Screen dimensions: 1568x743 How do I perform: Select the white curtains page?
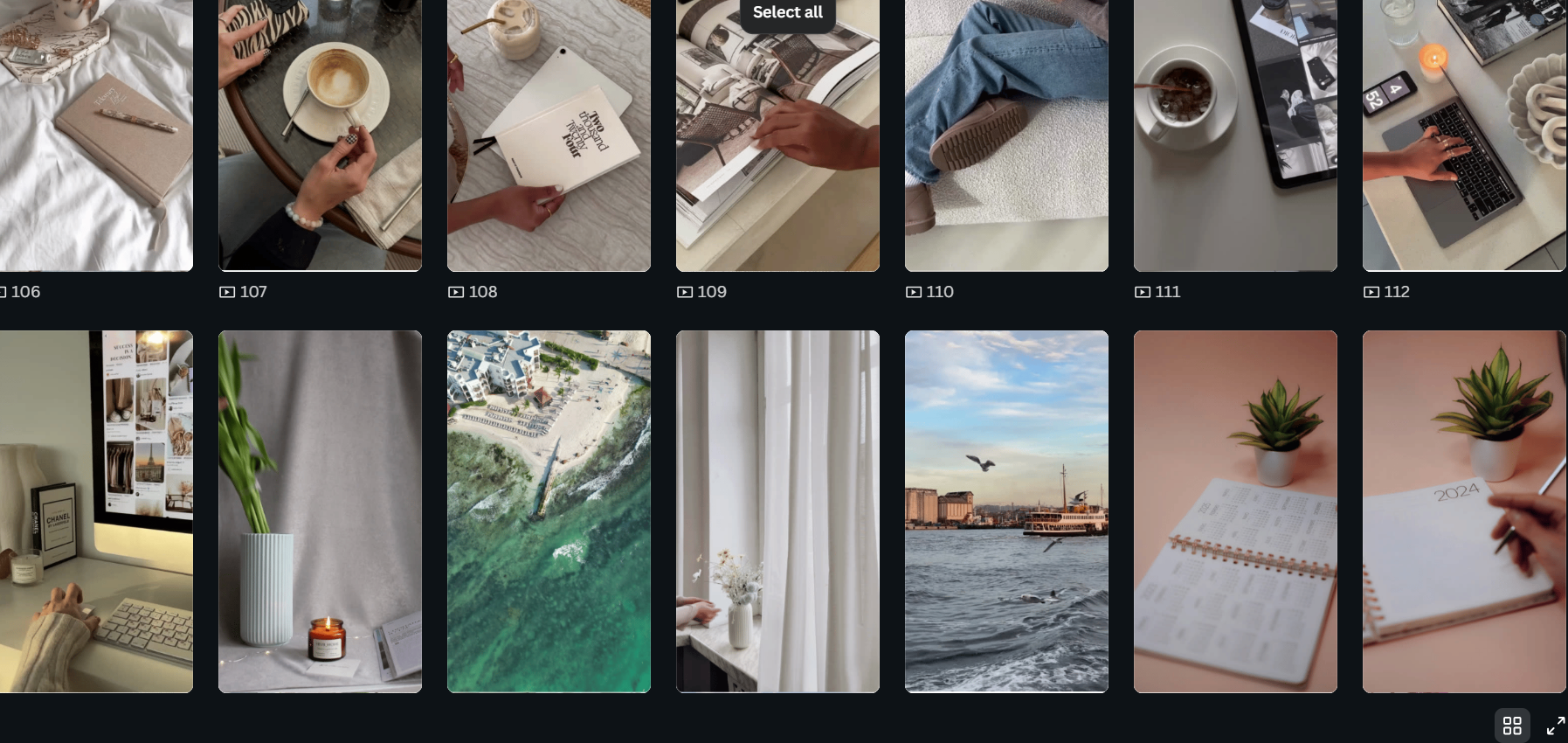pyautogui.click(x=777, y=511)
